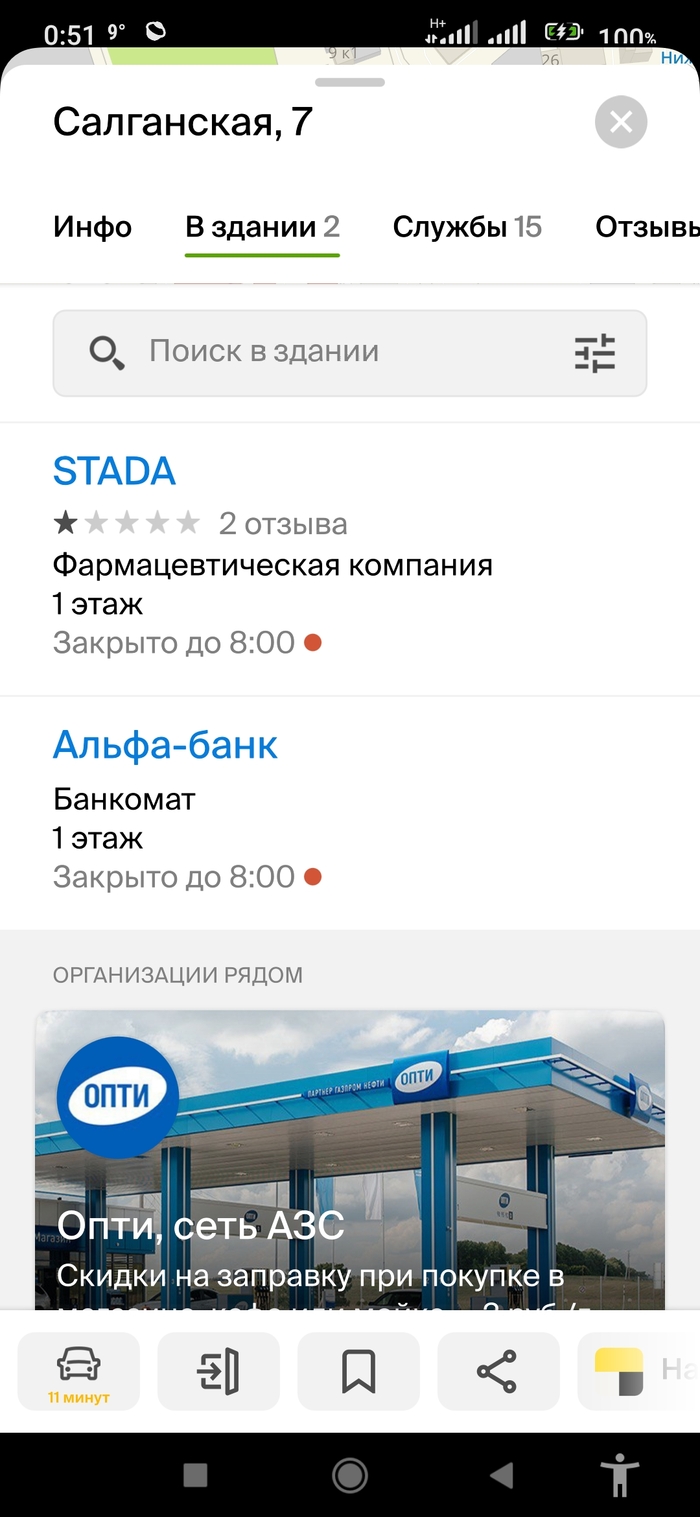Open the STADA organization listing

click(x=114, y=471)
